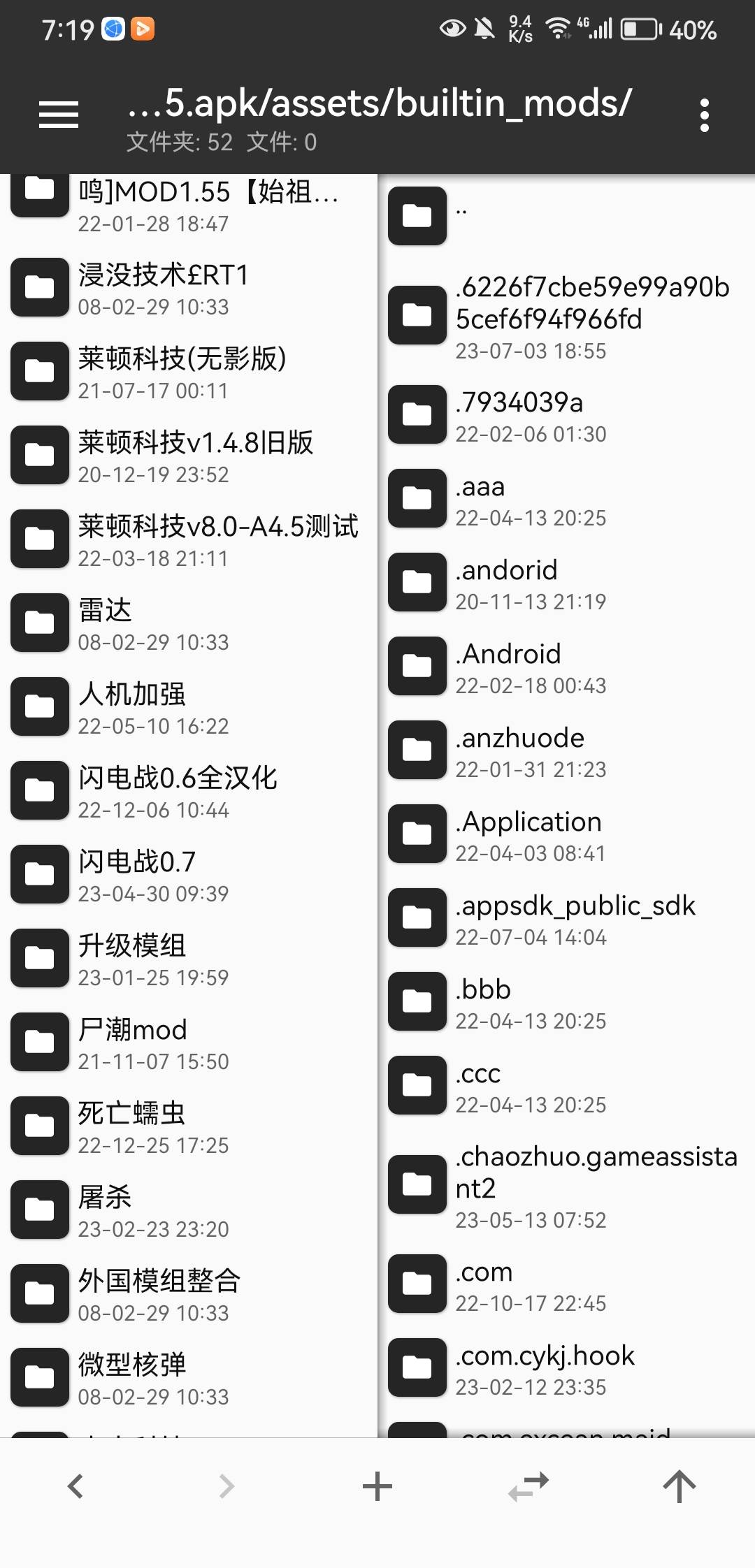Tap the back arrow in bottom toolbar
Image resolution: width=755 pixels, height=1568 pixels.
[x=76, y=1486]
